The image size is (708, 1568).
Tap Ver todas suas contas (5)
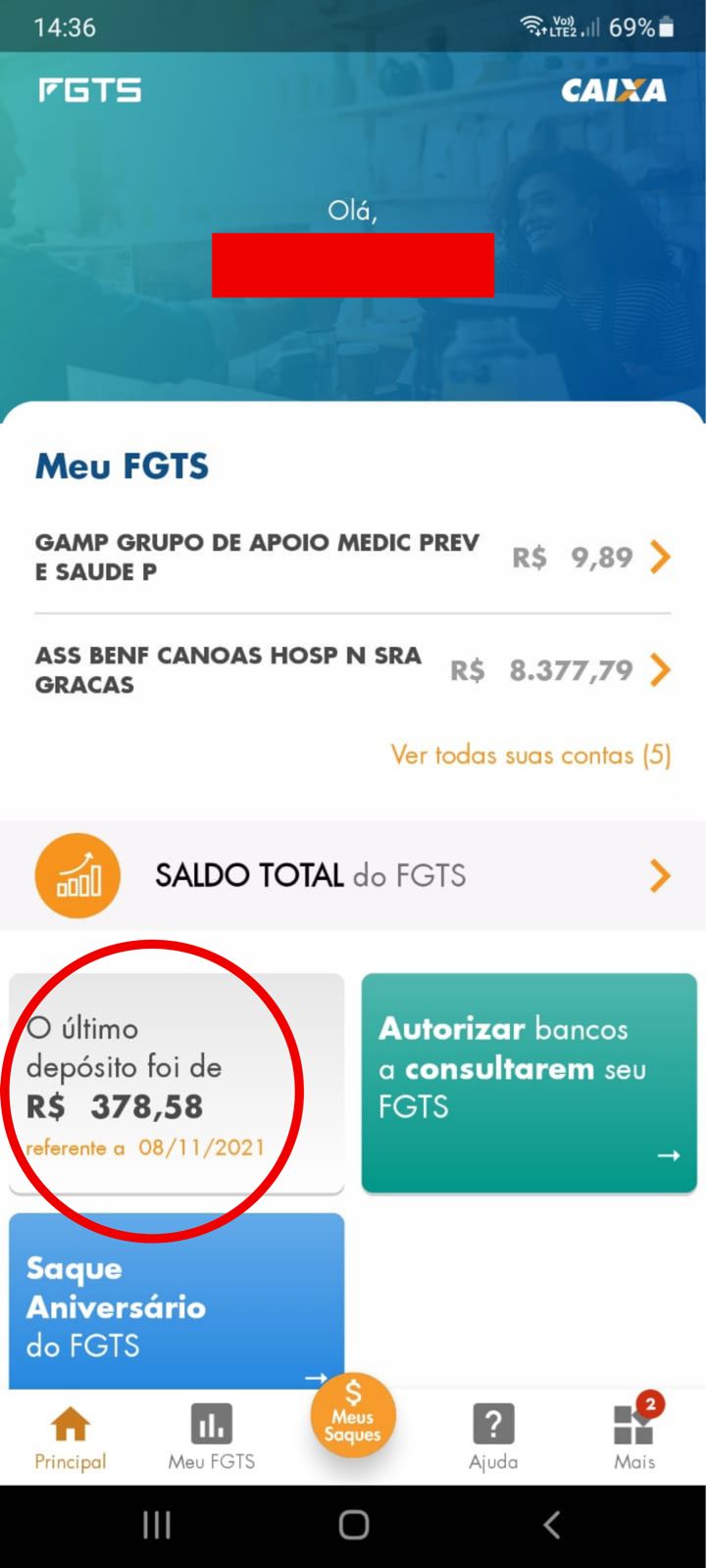click(531, 755)
